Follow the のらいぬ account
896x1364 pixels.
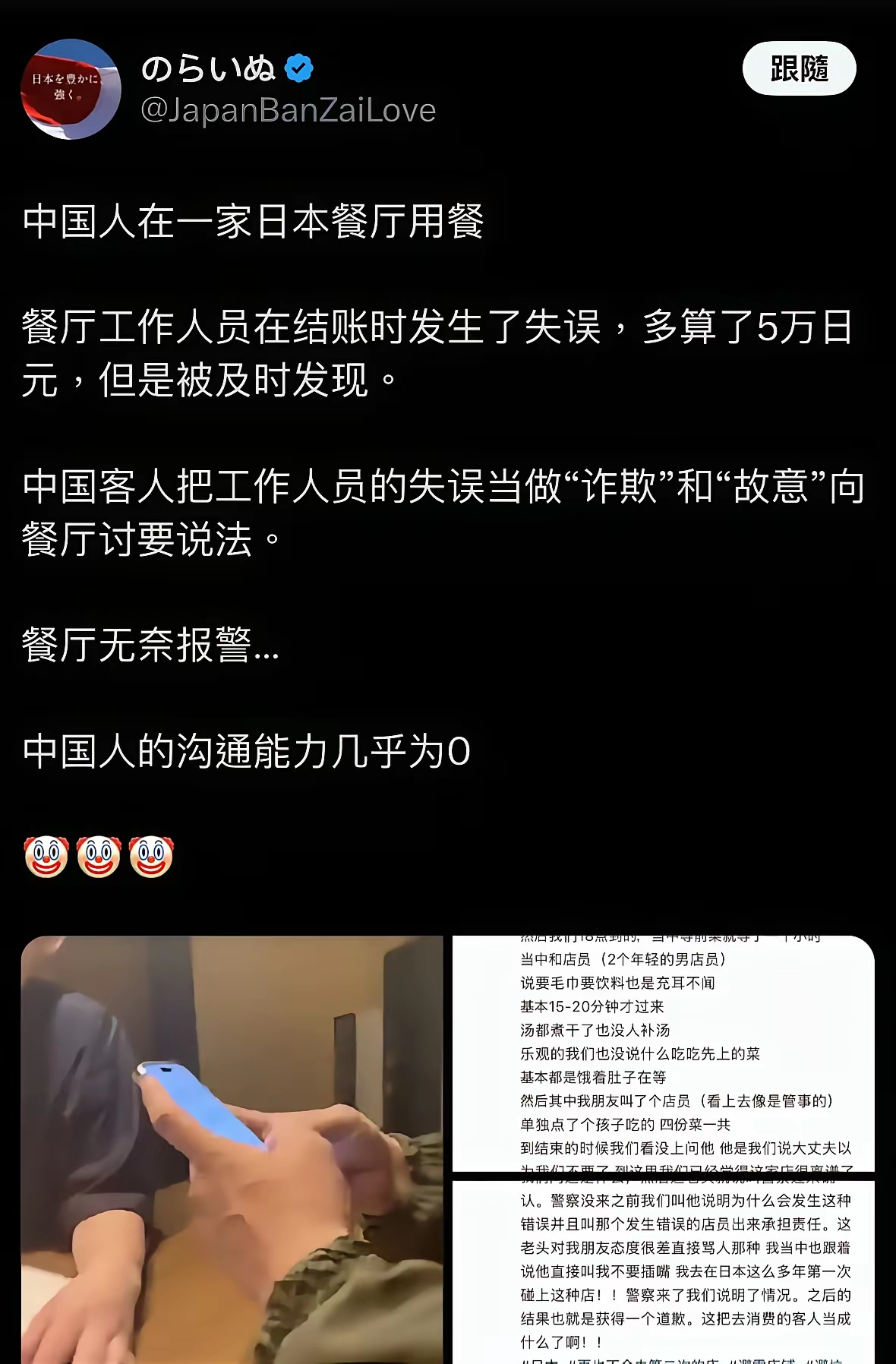(799, 68)
